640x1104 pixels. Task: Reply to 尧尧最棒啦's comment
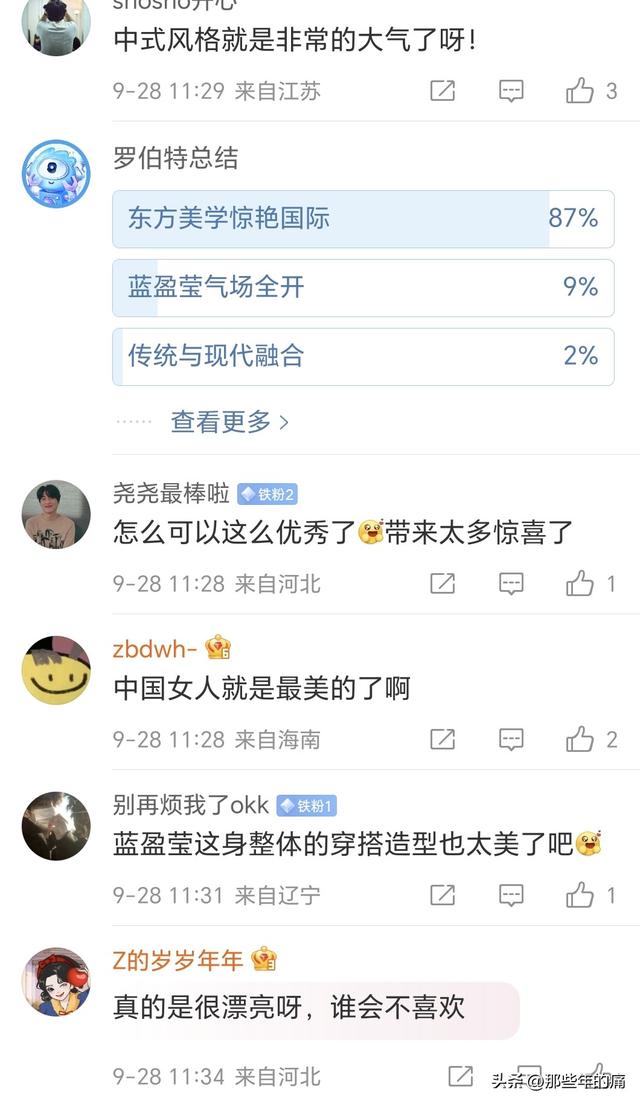(x=511, y=584)
